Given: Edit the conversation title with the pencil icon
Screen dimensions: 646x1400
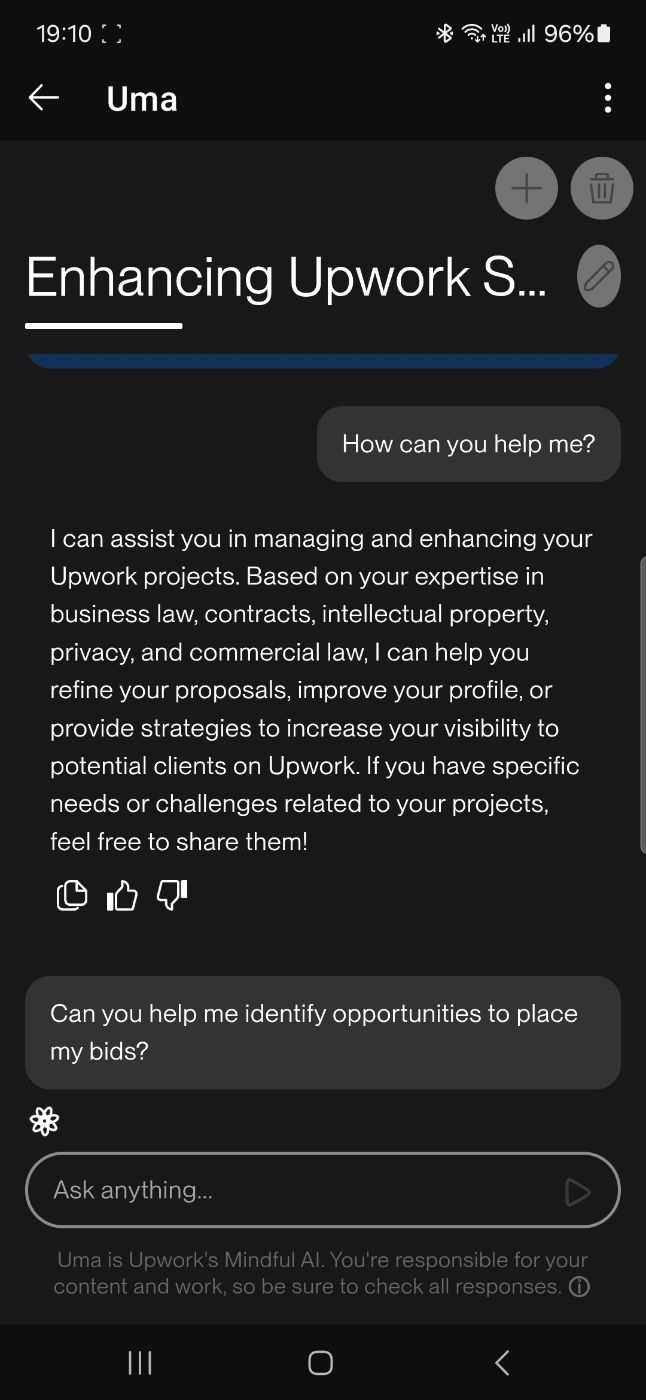Looking at the screenshot, I should point(599,276).
